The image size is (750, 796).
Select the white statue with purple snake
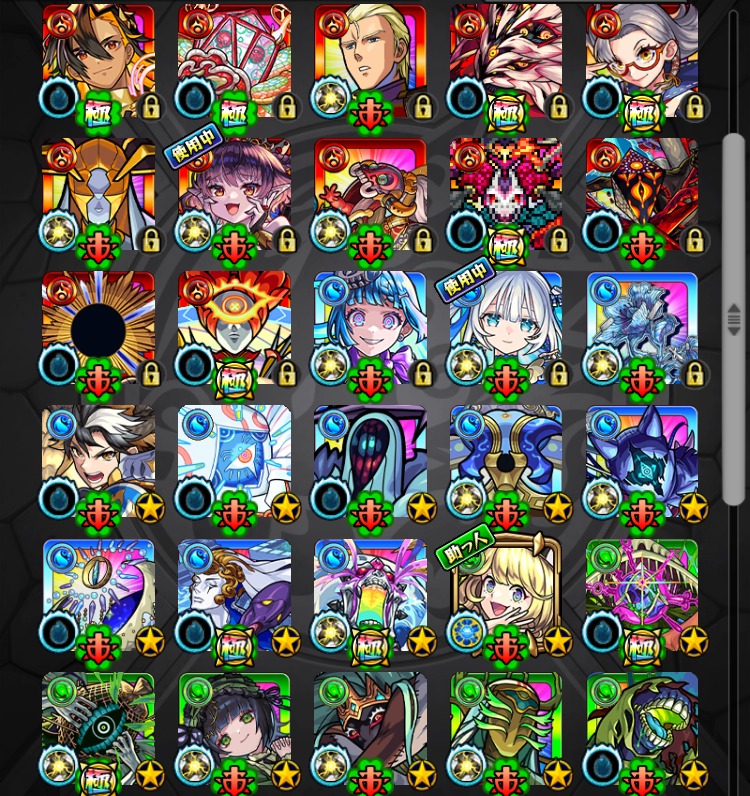[234, 595]
